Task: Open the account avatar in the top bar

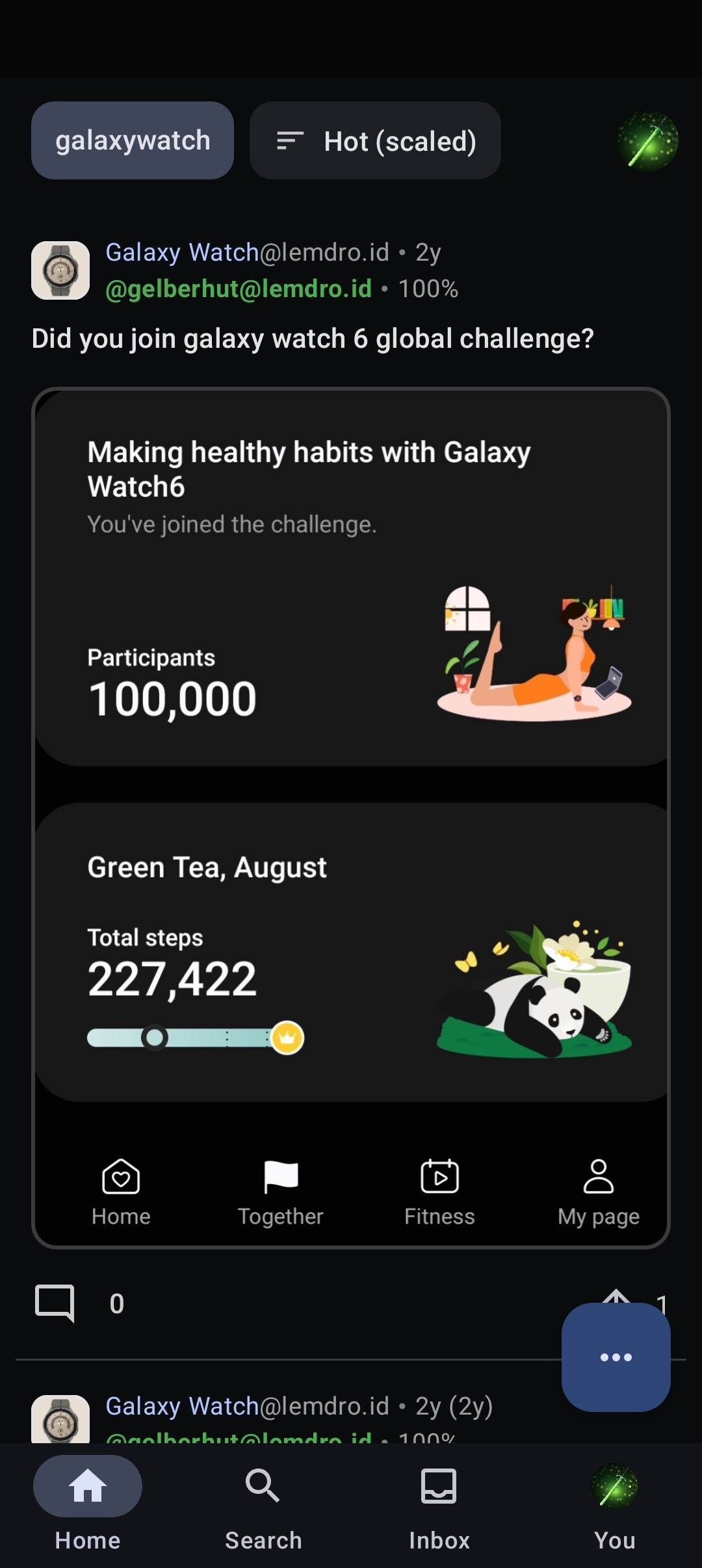Action: click(x=647, y=140)
